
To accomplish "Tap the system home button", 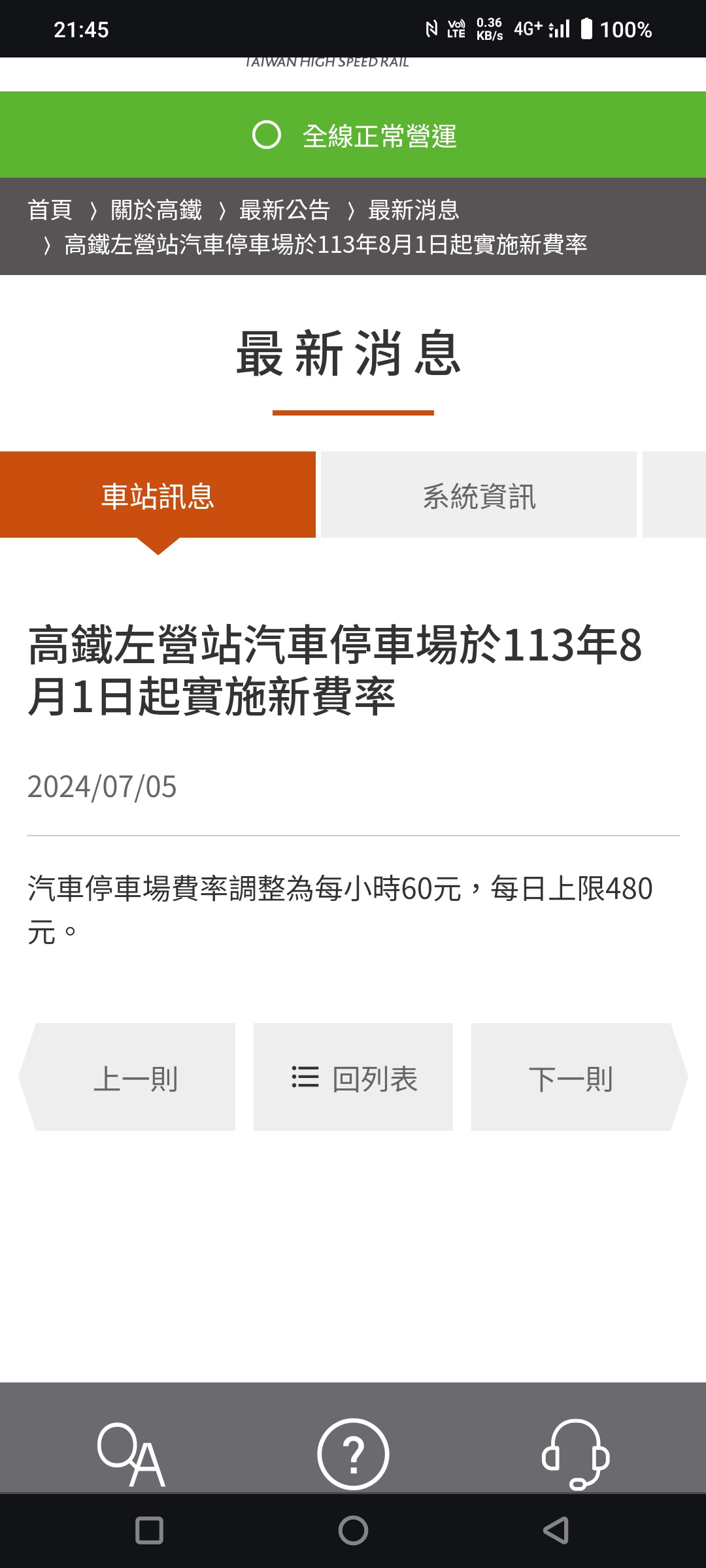I will tap(353, 1530).
